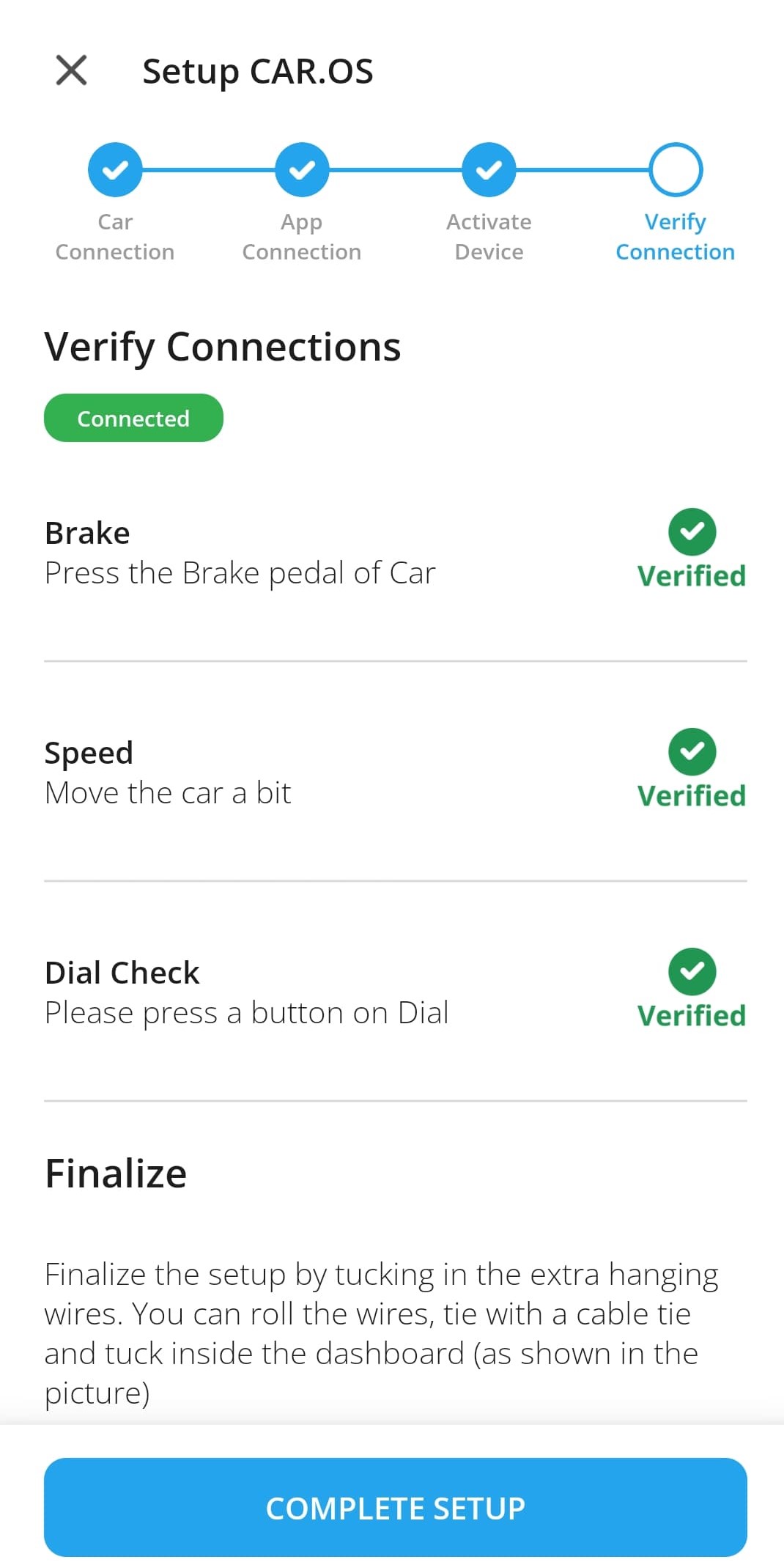Viewport: 784px width, 1562px height.
Task: Tap the Complete Setup button
Action: click(x=396, y=1508)
